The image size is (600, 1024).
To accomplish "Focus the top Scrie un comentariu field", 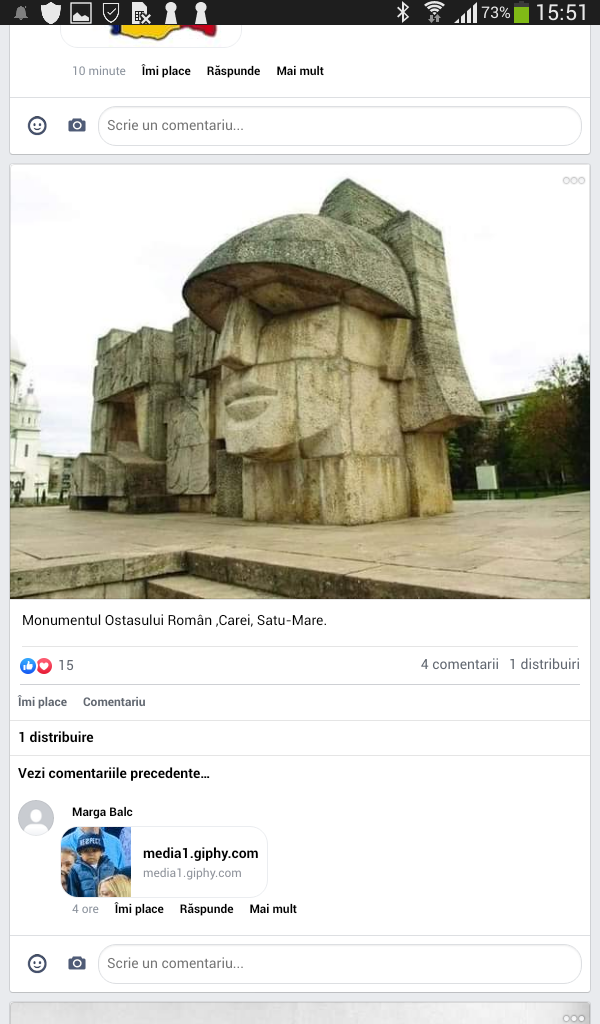I will pyautogui.click(x=340, y=126).
